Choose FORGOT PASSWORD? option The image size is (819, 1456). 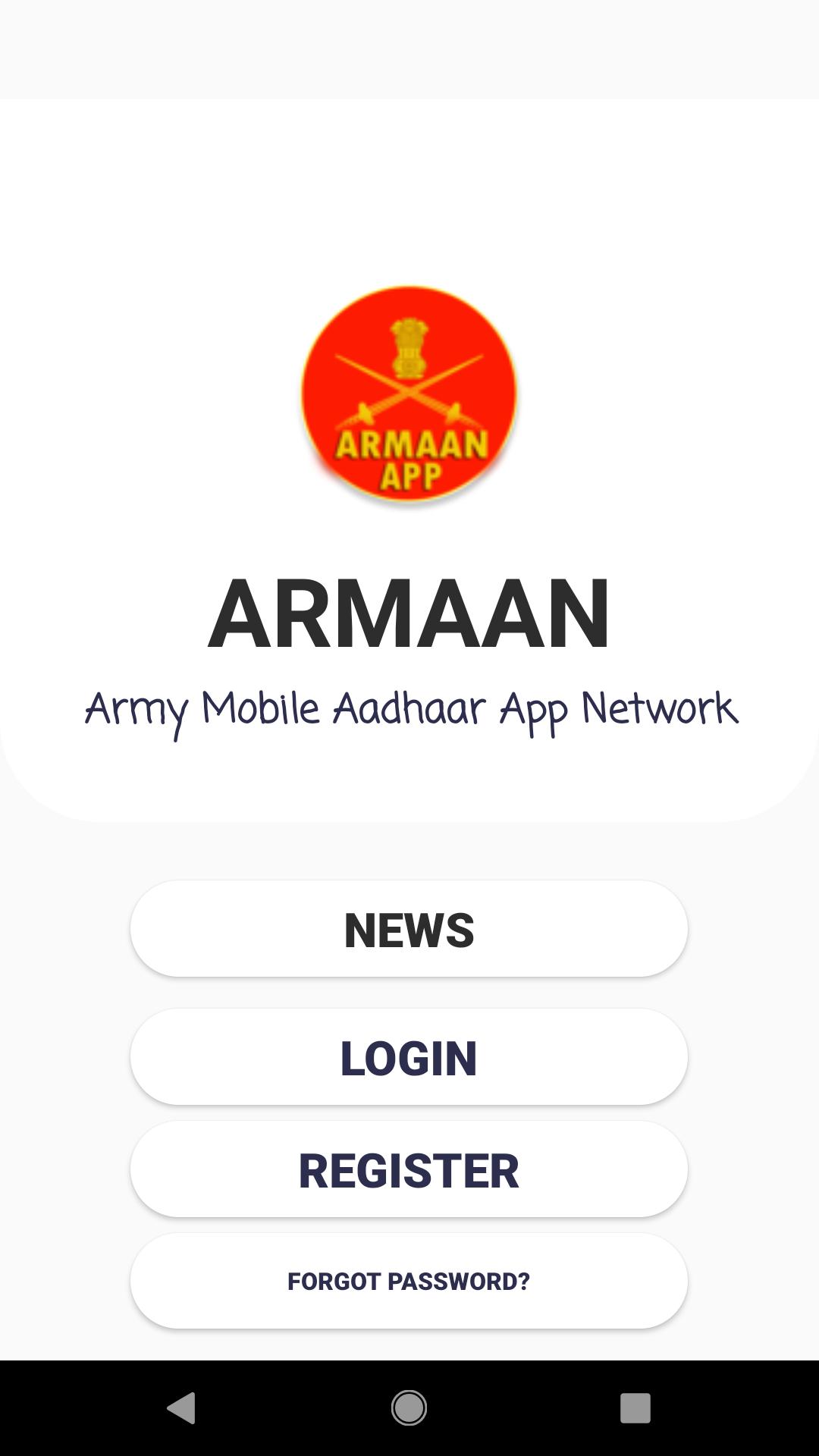[x=409, y=1281]
